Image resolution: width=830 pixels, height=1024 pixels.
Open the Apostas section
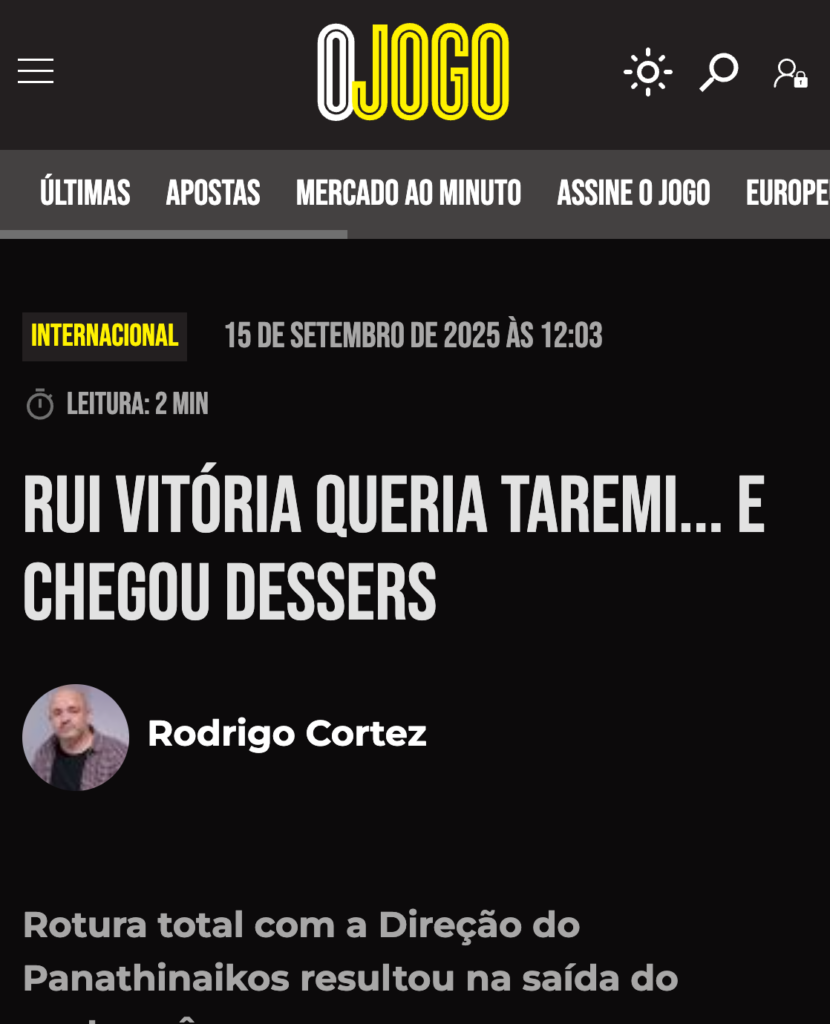tap(213, 193)
